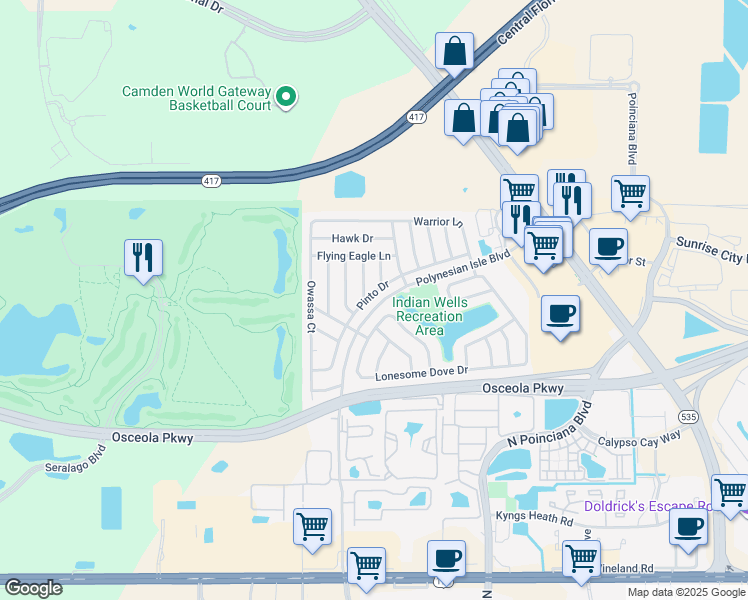Screen dimensions: 748x600
Task: Tap the coffee cup marker near Sunrise City
Action: pos(608,247)
